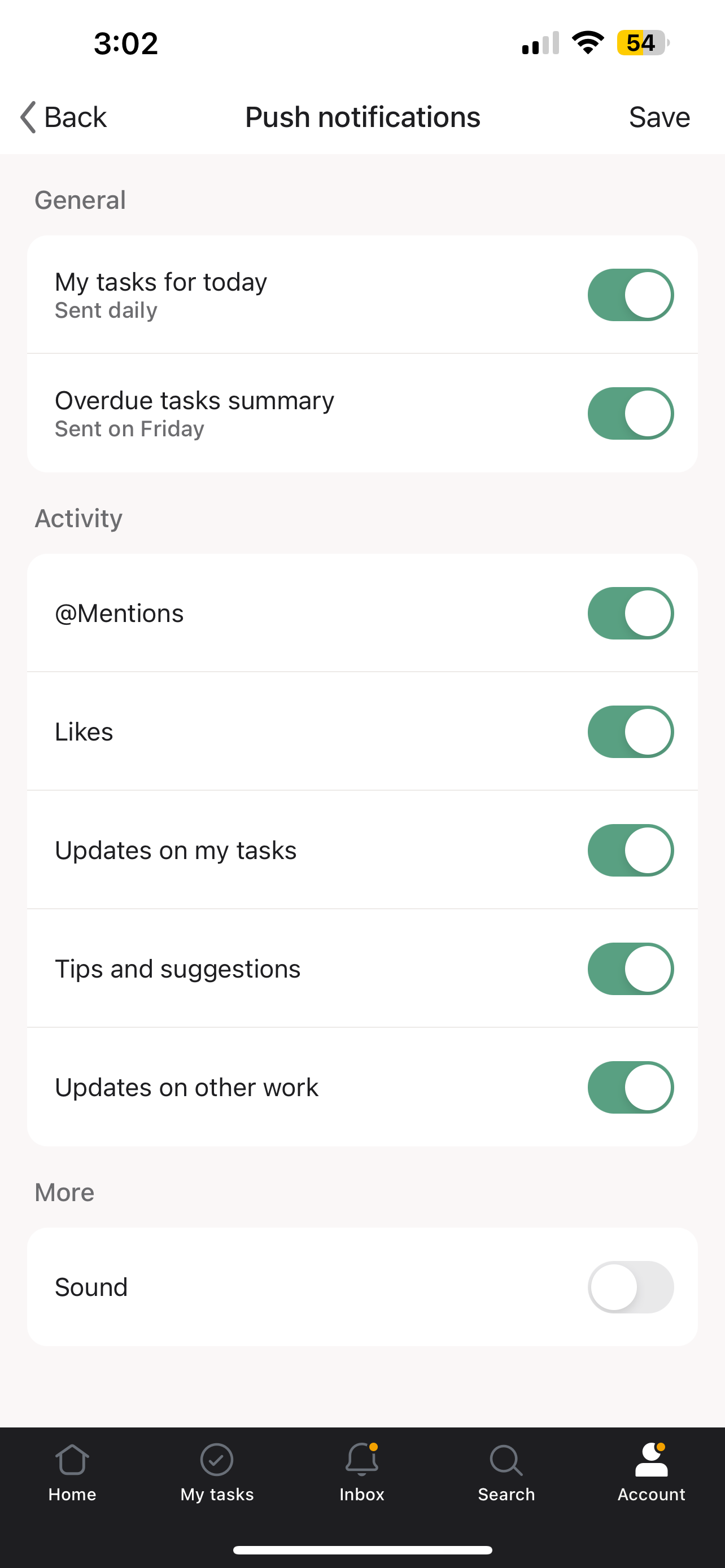The width and height of the screenshot is (725, 1568).
Task: Turn off Tips and suggestions
Action: tap(631, 969)
